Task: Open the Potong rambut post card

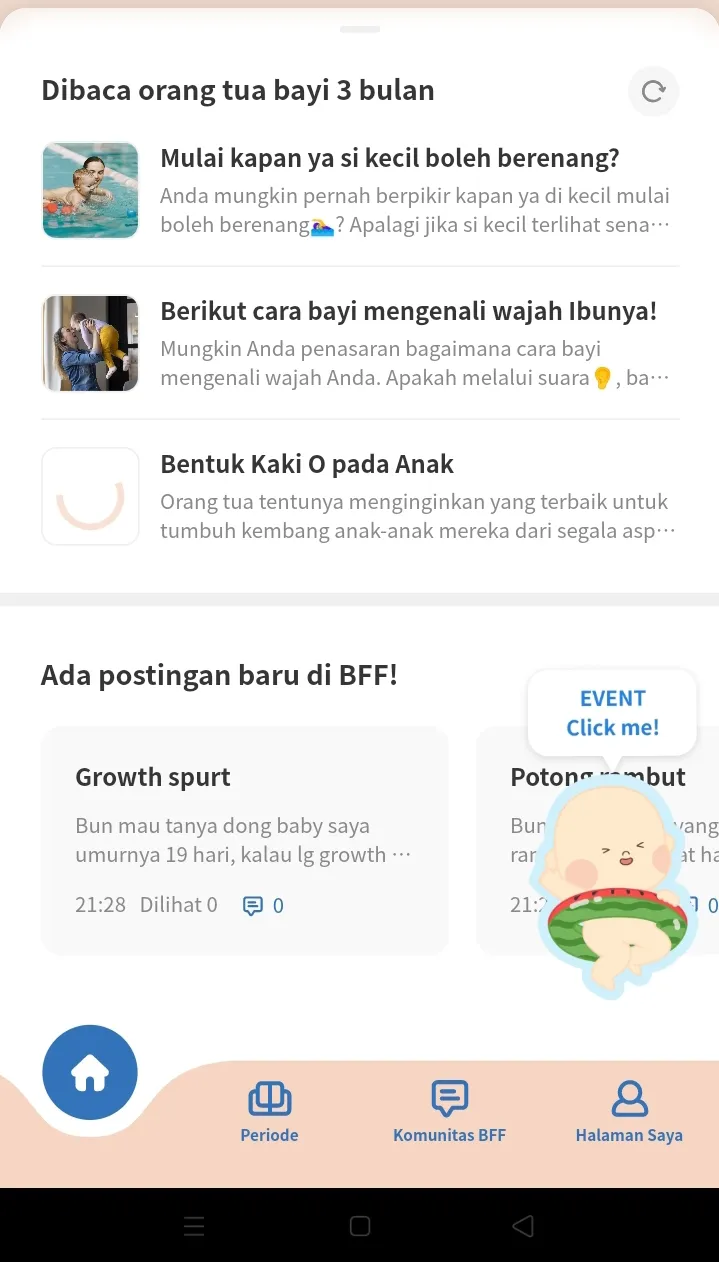Action: click(x=597, y=841)
